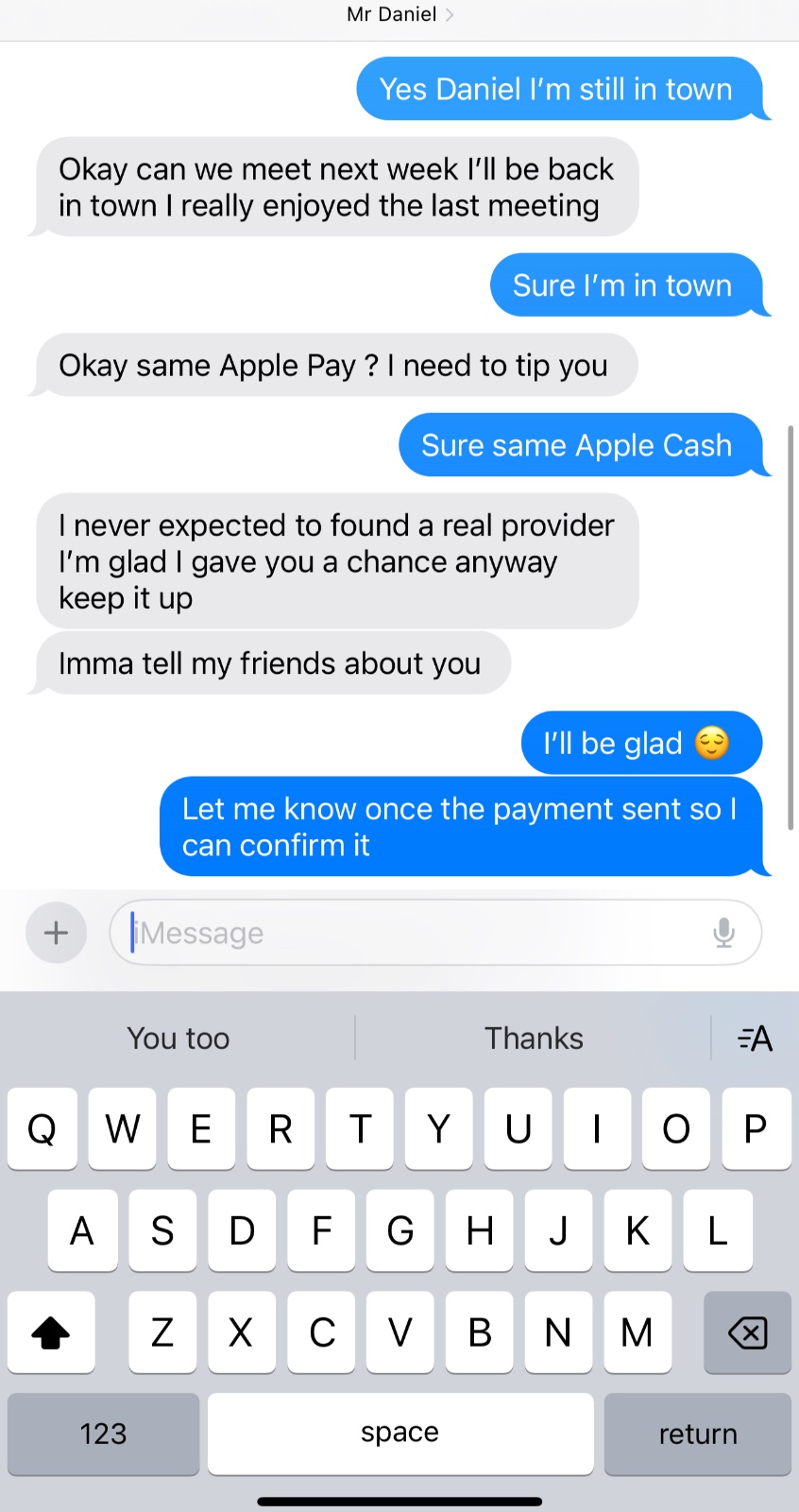Open the plus attachments menu
Screen dimensions: 799x1512
[x=57, y=933]
